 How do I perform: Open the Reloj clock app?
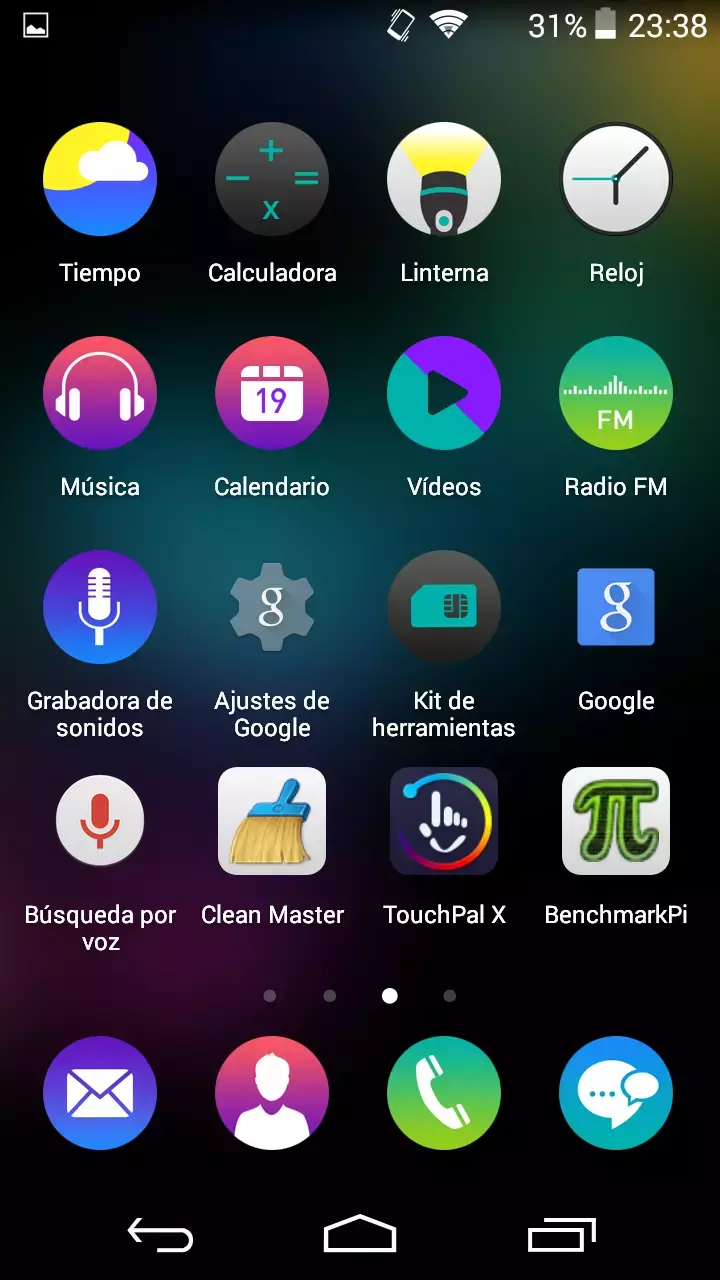616,179
